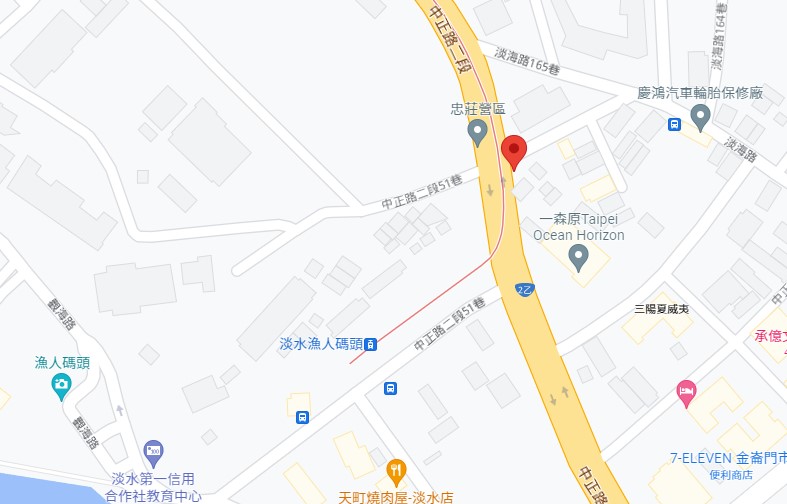
Task: Open 一森原Taipei Ocean Horizon place pin
Action: 578,257
